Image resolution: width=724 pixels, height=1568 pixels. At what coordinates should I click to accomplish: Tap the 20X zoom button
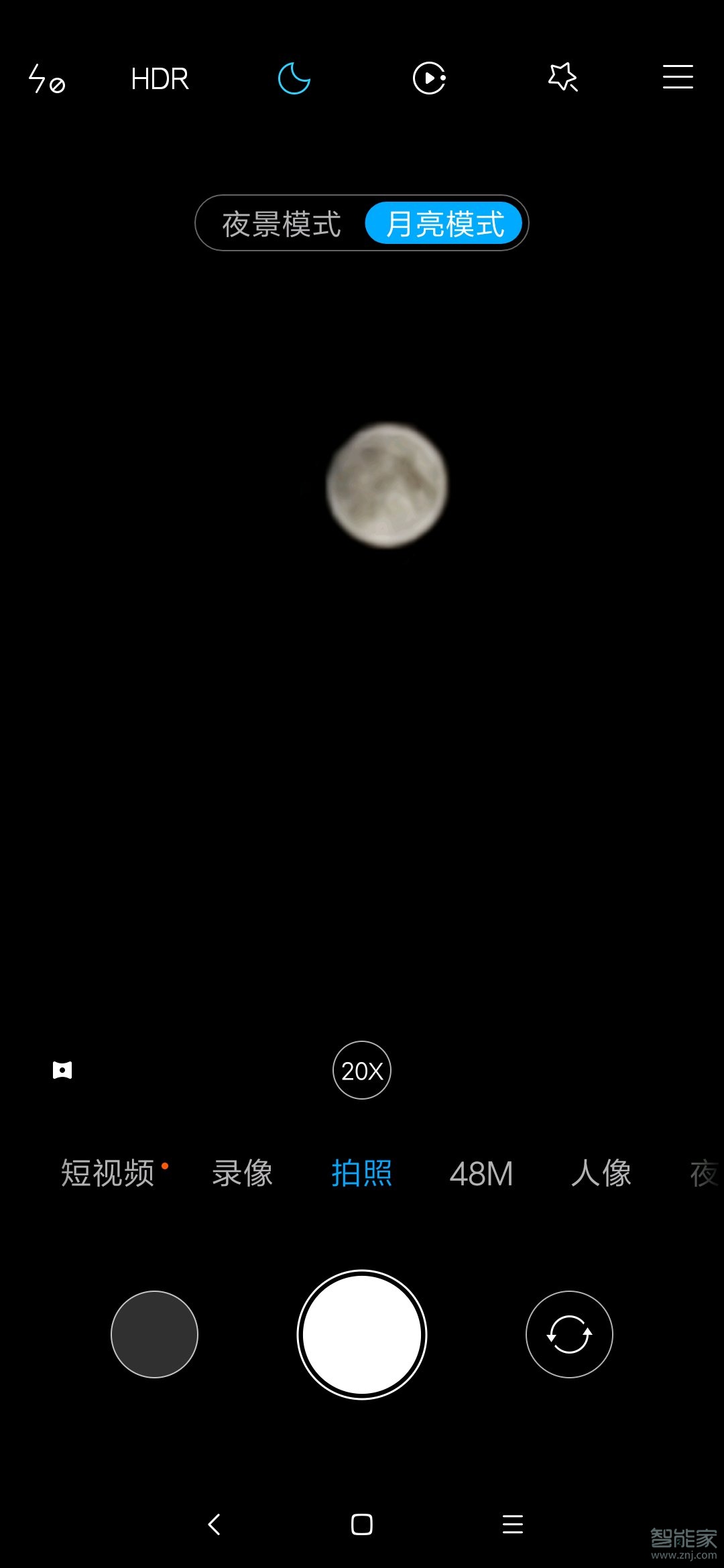[362, 1070]
